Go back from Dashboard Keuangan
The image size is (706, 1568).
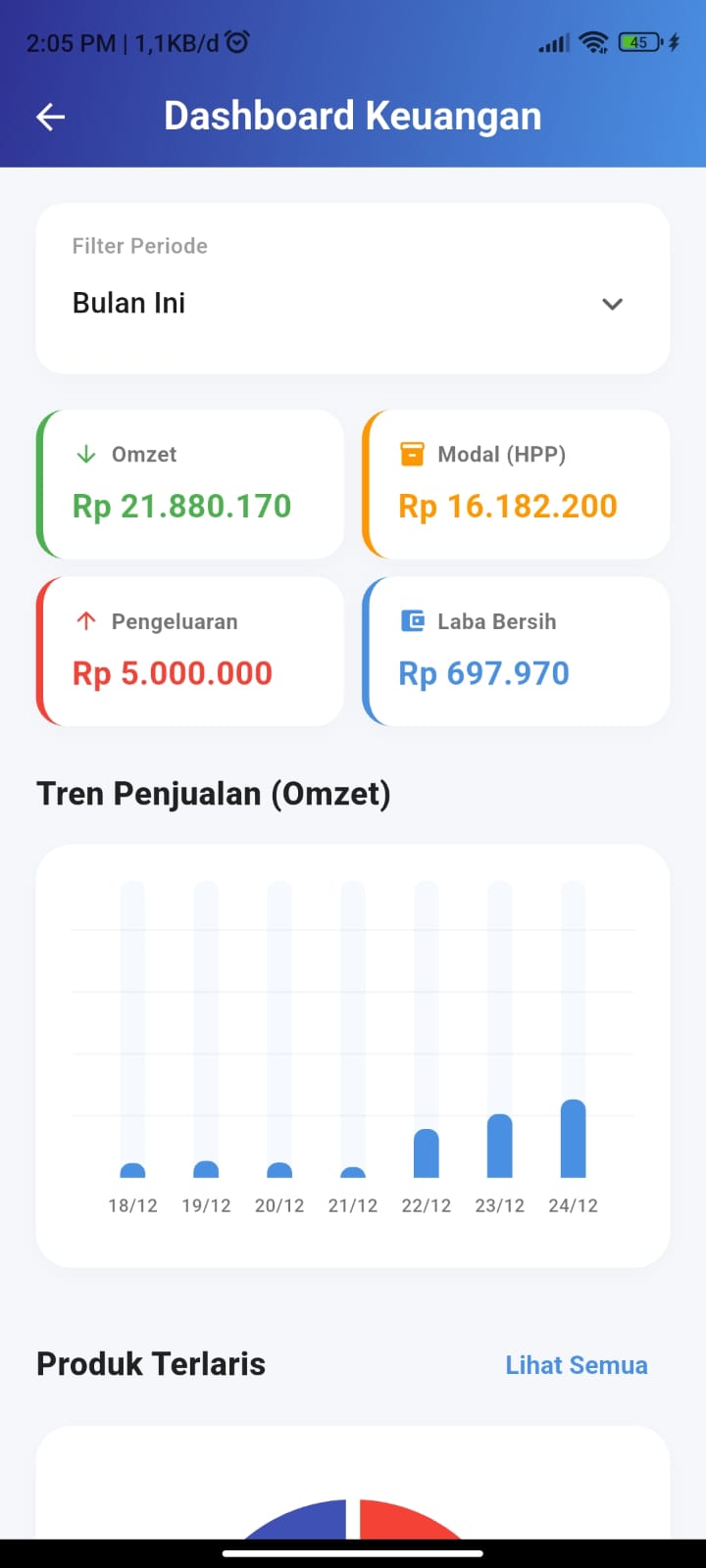point(50,118)
